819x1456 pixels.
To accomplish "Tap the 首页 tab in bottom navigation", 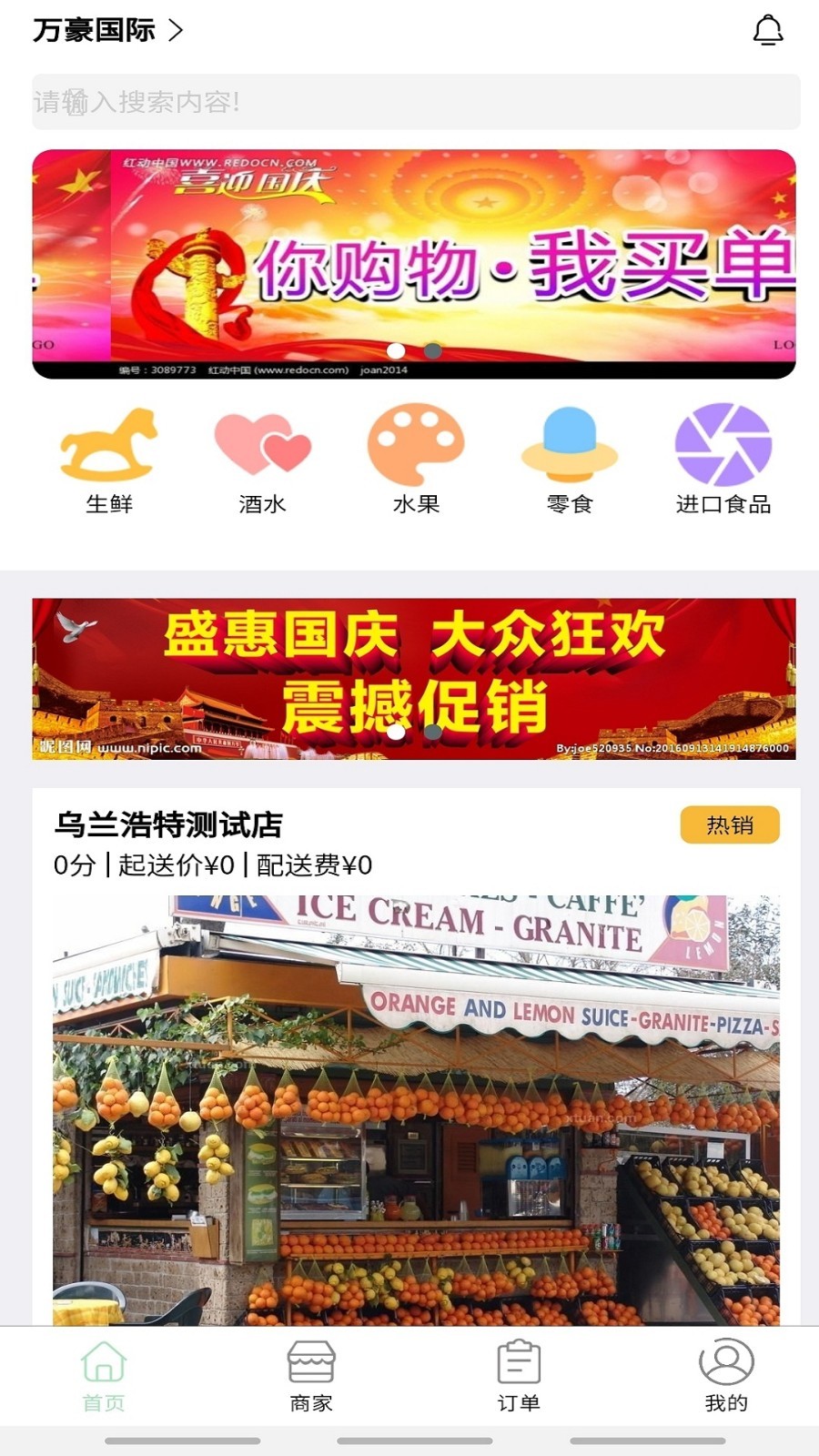I will [104, 1377].
